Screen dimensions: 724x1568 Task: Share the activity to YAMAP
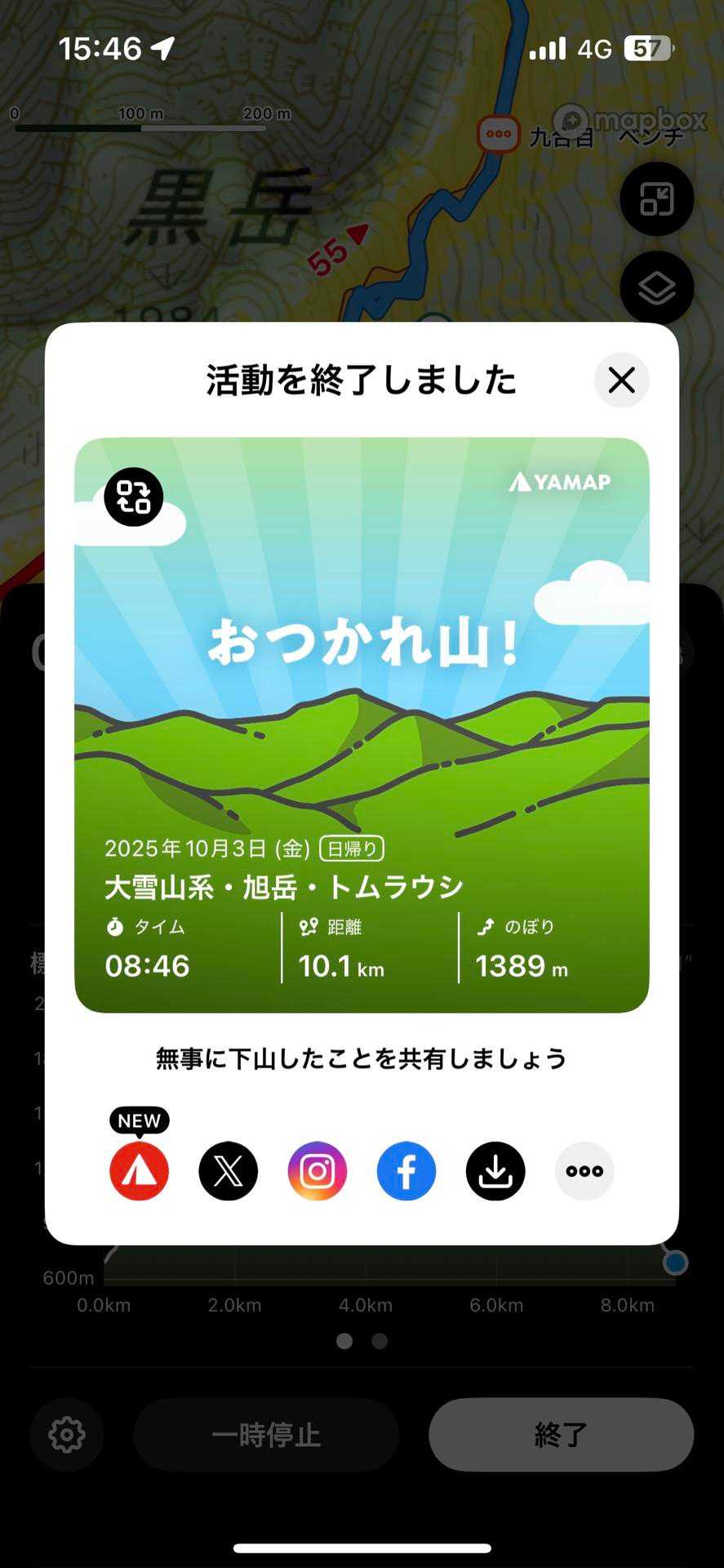click(x=140, y=1171)
